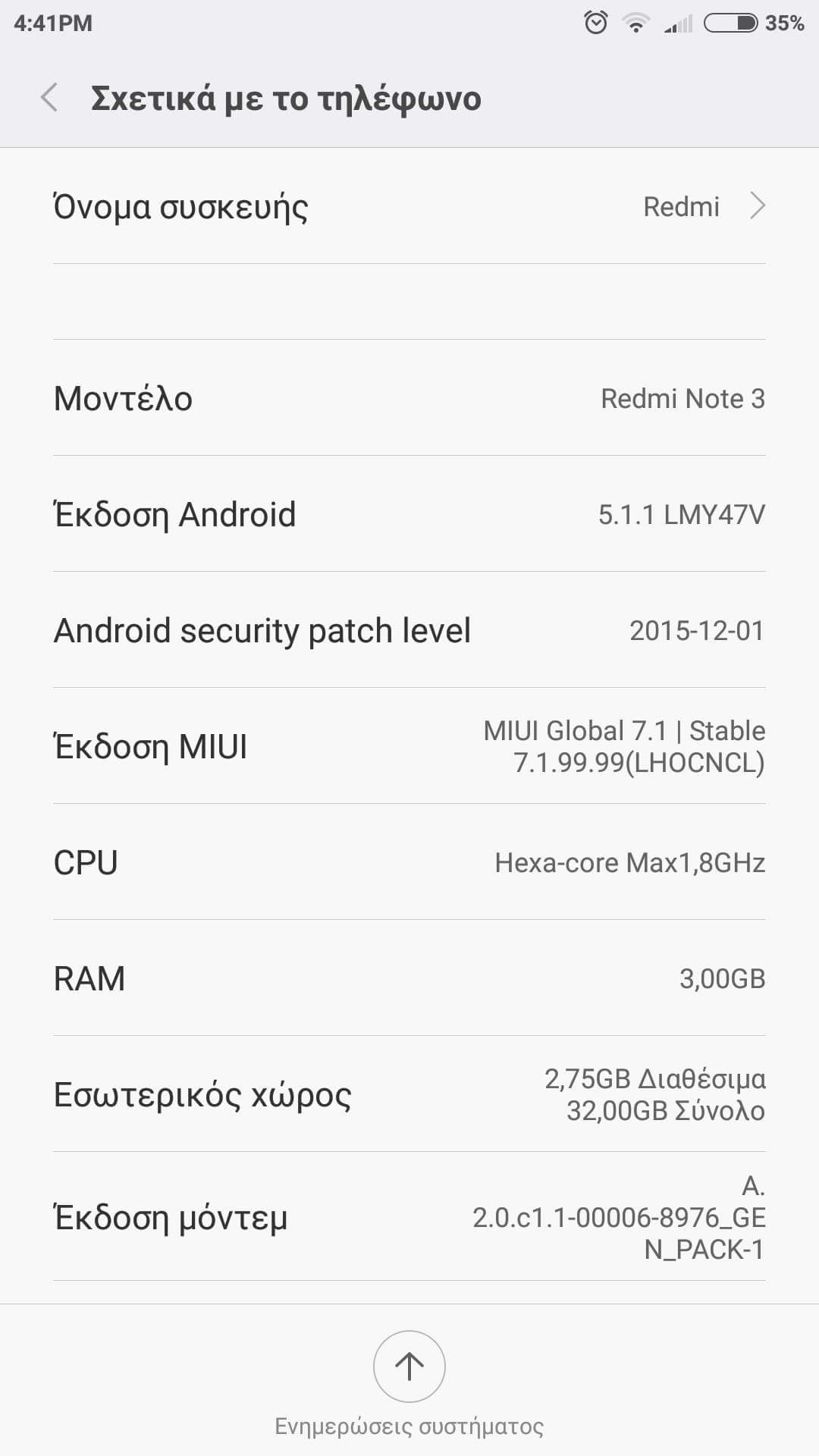Screen dimensions: 819x1456
Task: Select the CPU row
Action: (409, 862)
